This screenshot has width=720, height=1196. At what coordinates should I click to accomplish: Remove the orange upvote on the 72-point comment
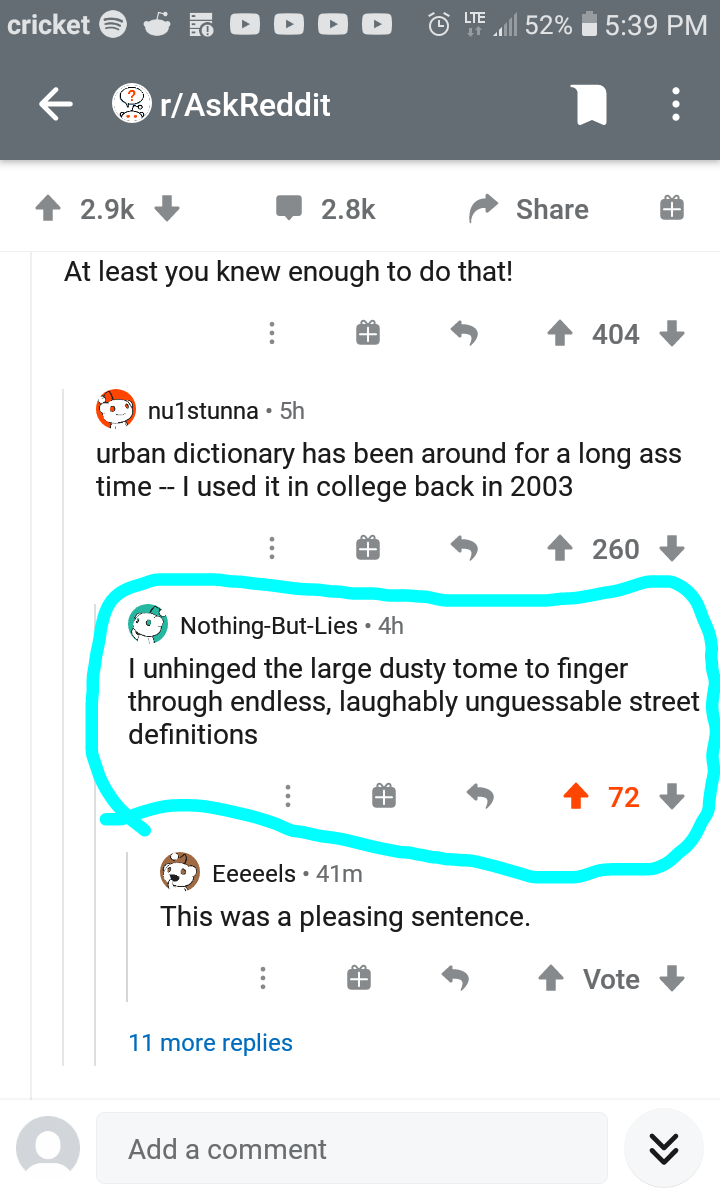575,795
